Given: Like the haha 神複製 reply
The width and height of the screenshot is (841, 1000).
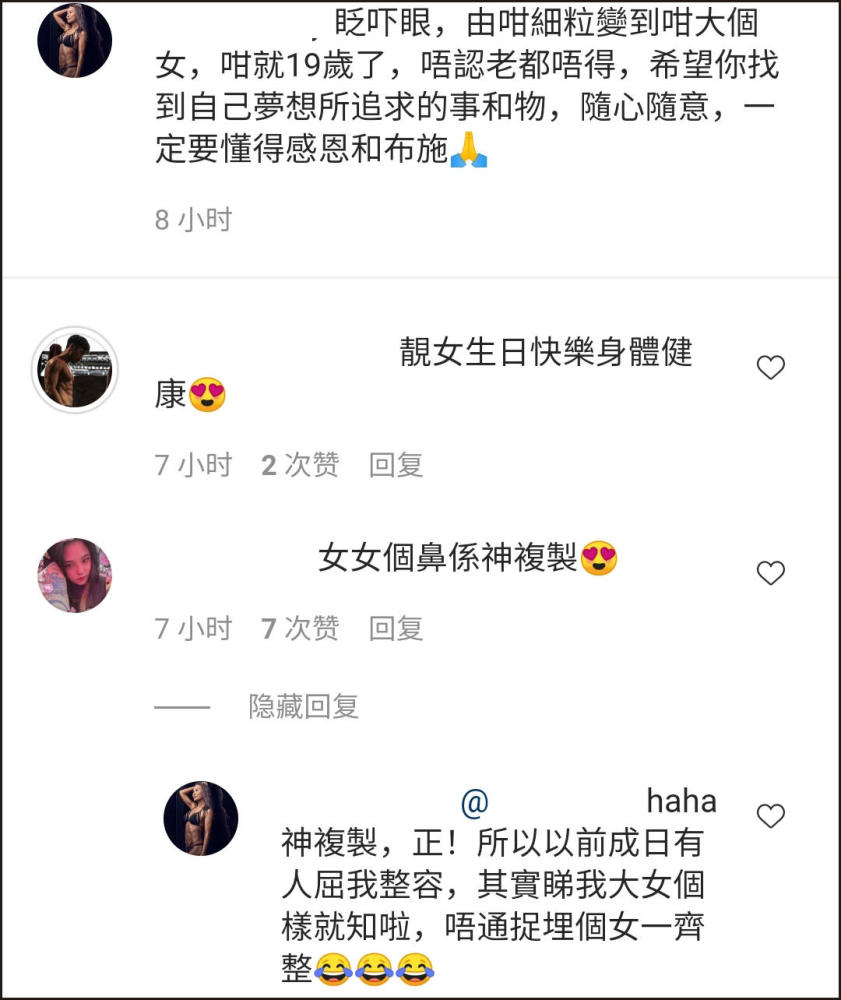Looking at the screenshot, I should pos(770,816).
